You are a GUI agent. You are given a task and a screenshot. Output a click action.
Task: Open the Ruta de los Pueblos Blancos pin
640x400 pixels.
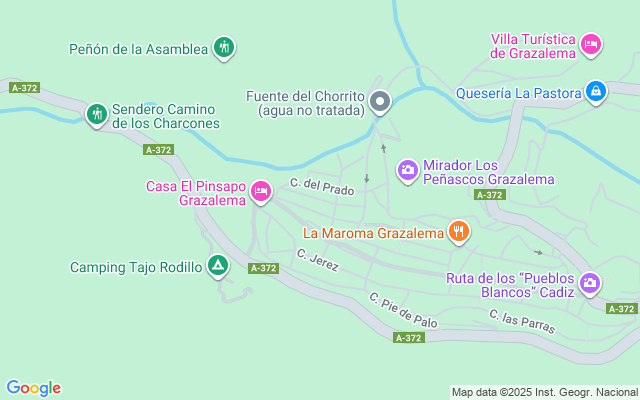(589, 283)
